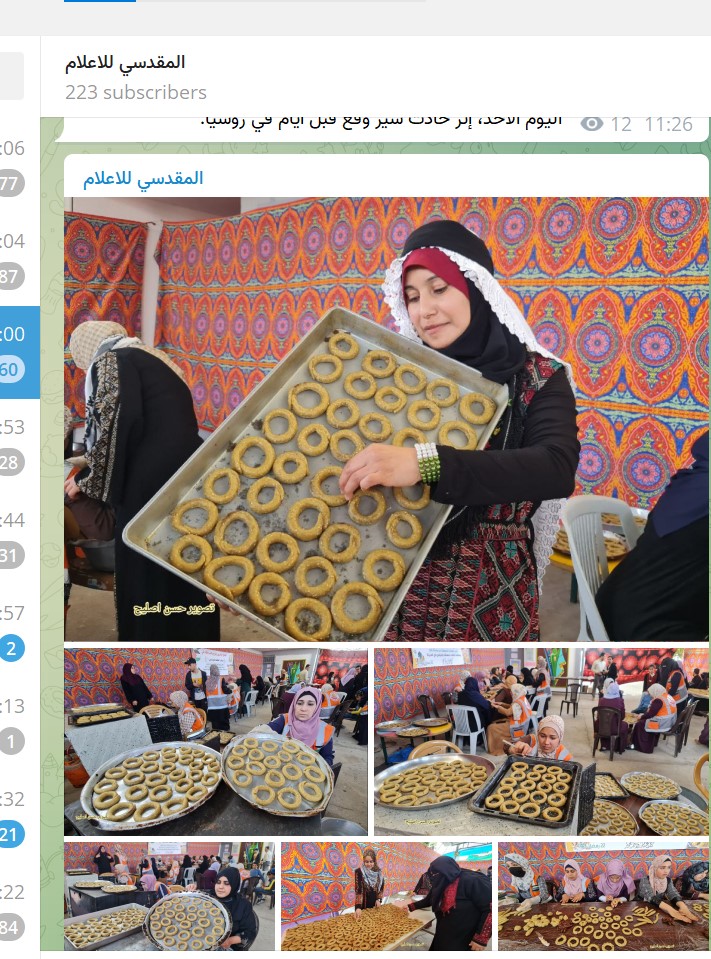711x959 pixels.
Task: View the photo showing the black rectangular baking tray
Action: click(x=540, y=741)
